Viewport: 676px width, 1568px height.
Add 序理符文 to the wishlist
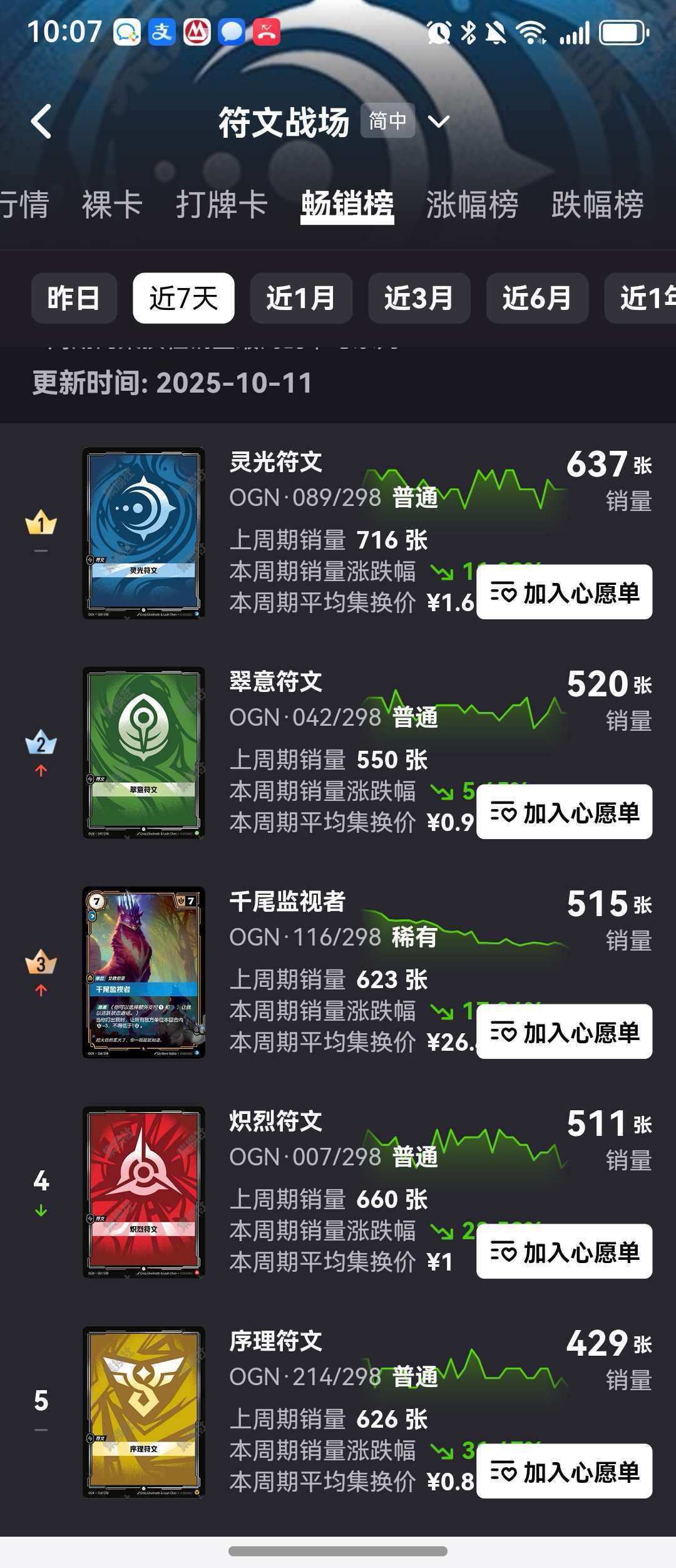point(564,1472)
